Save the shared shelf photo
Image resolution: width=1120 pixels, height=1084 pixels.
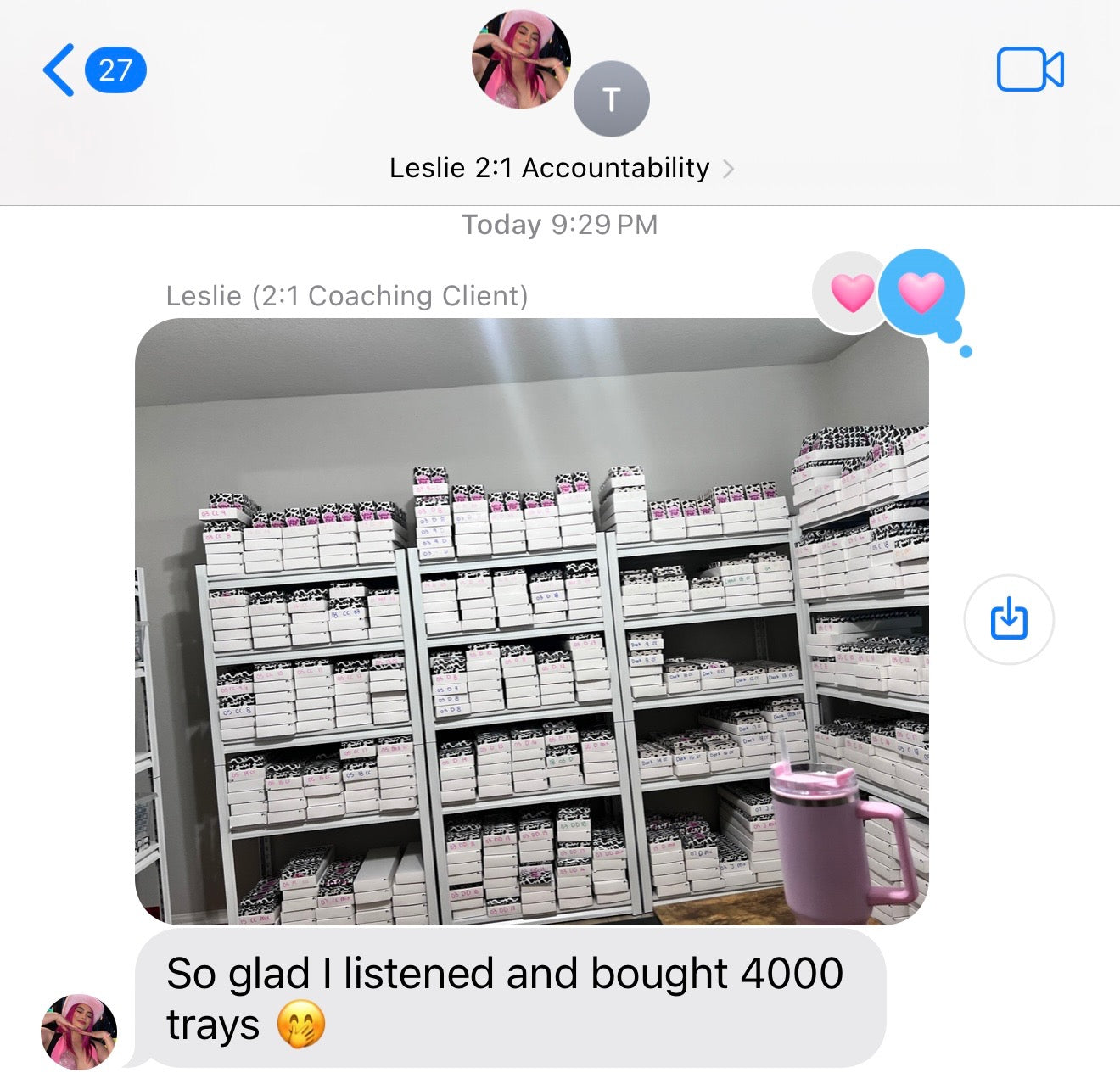1009,619
